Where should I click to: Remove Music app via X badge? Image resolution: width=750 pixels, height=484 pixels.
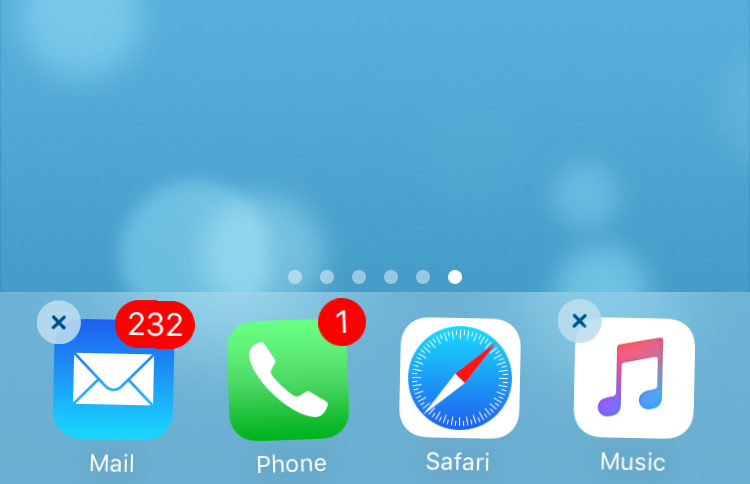pos(579,321)
